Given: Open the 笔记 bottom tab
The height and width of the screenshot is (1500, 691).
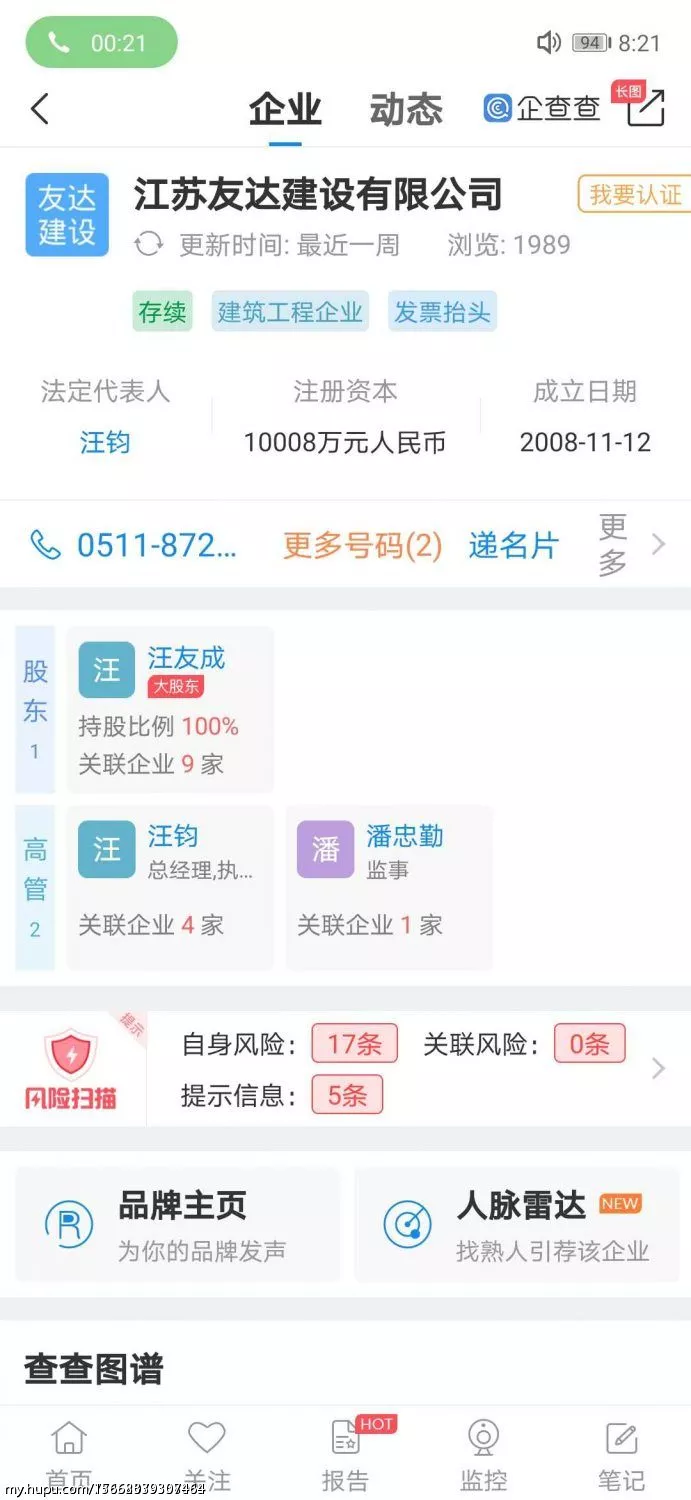Looking at the screenshot, I should click(x=622, y=1456).
